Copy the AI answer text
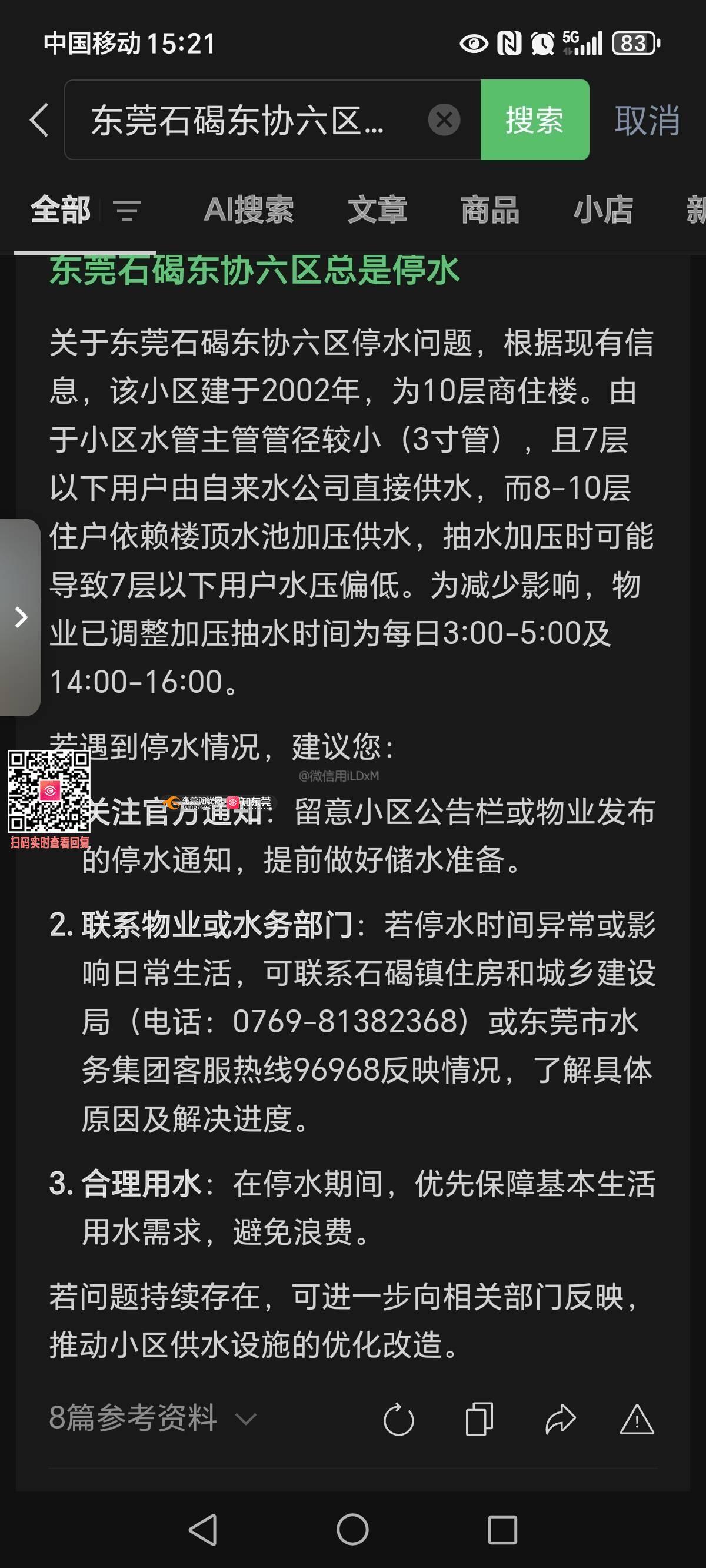 click(479, 1420)
